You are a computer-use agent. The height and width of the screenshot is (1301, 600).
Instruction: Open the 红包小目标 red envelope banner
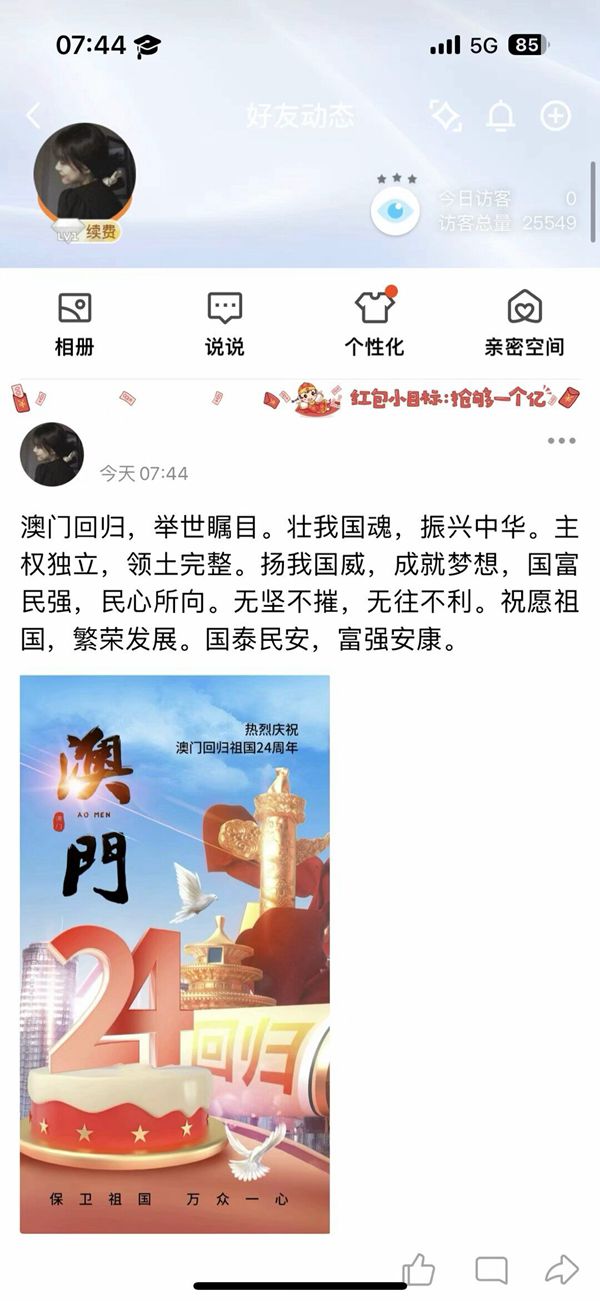(420, 400)
